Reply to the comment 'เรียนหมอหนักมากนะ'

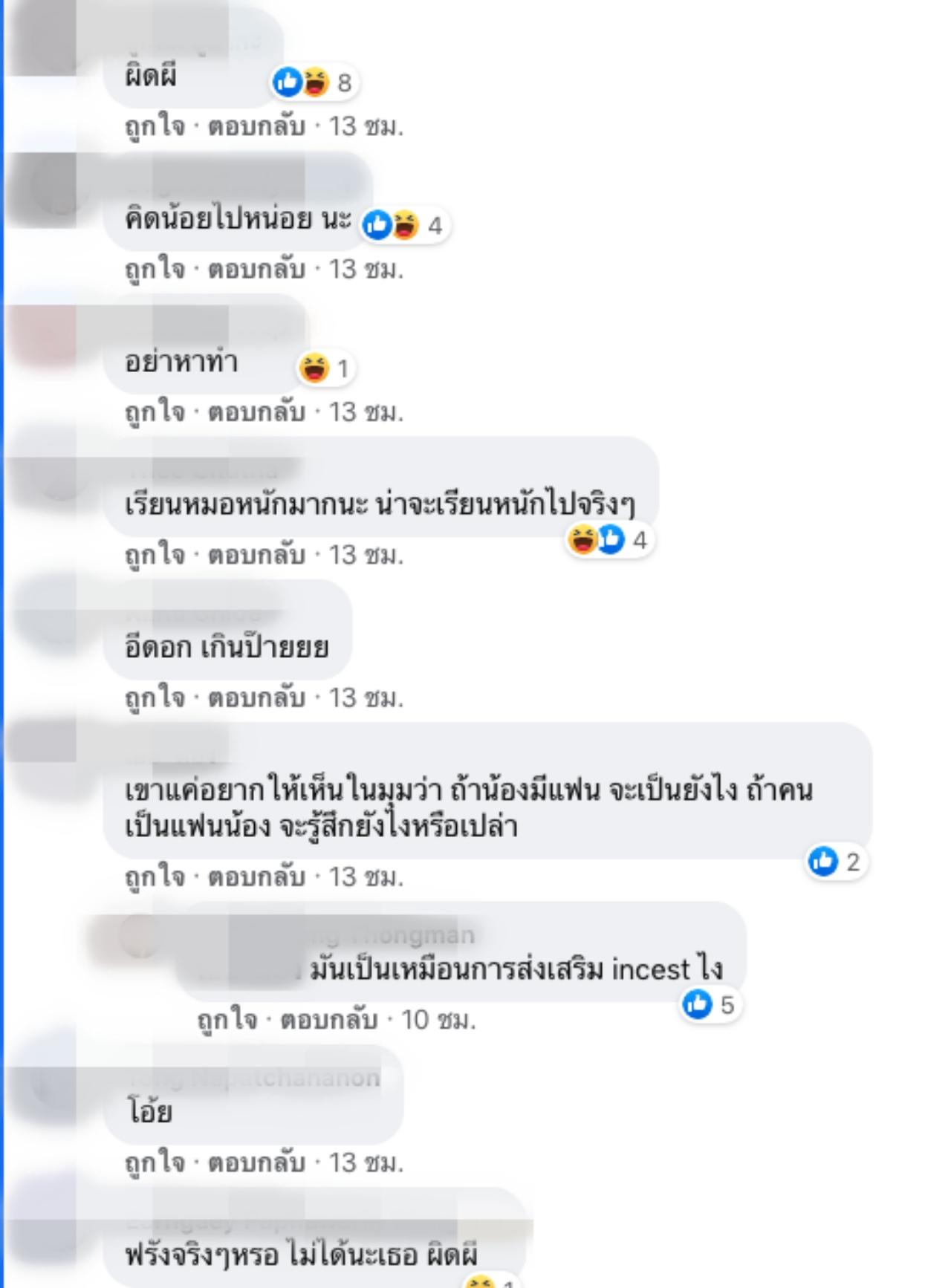coord(256,555)
